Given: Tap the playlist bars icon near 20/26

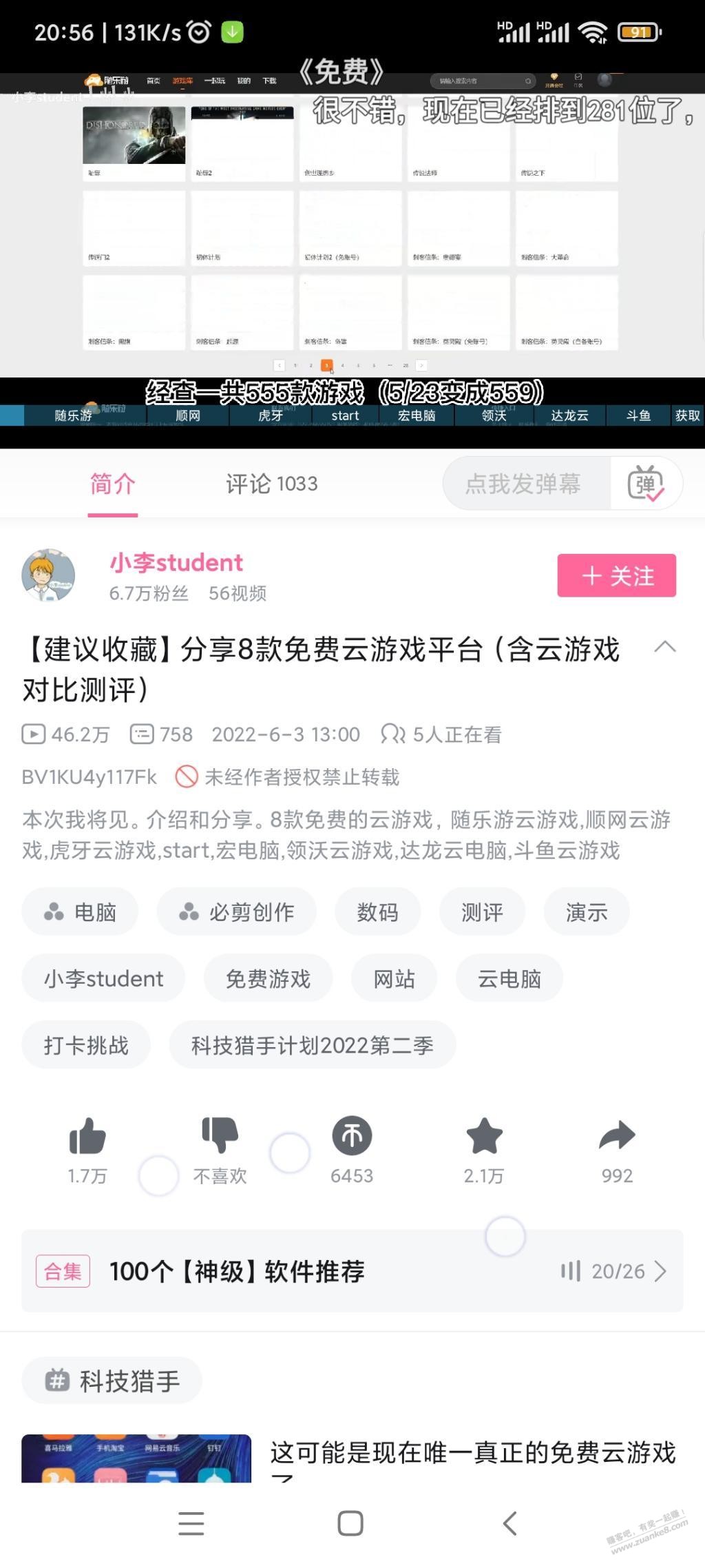Looking at the screenshot, I should click(572, 1271).
